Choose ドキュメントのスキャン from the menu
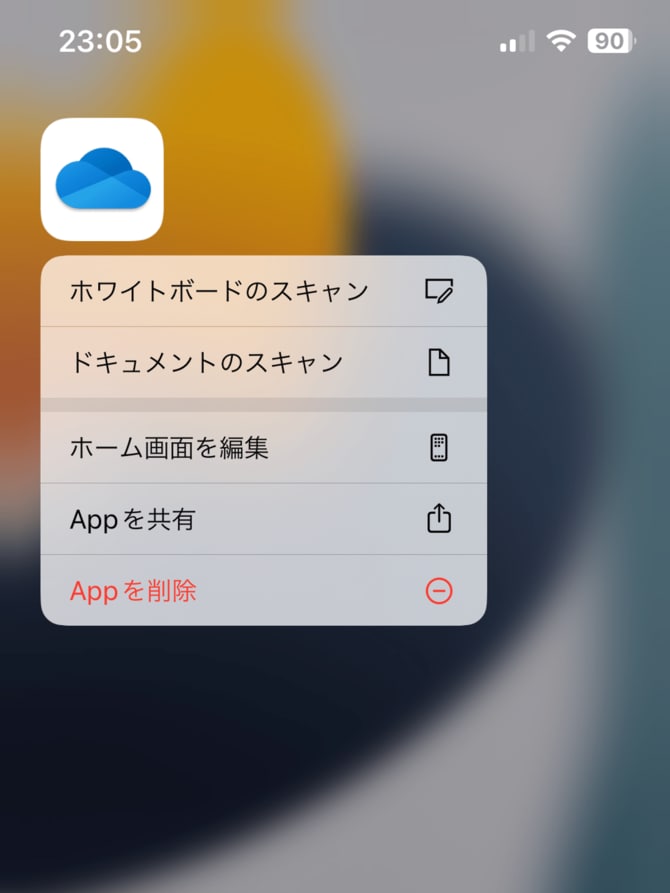 coord(262,362)
